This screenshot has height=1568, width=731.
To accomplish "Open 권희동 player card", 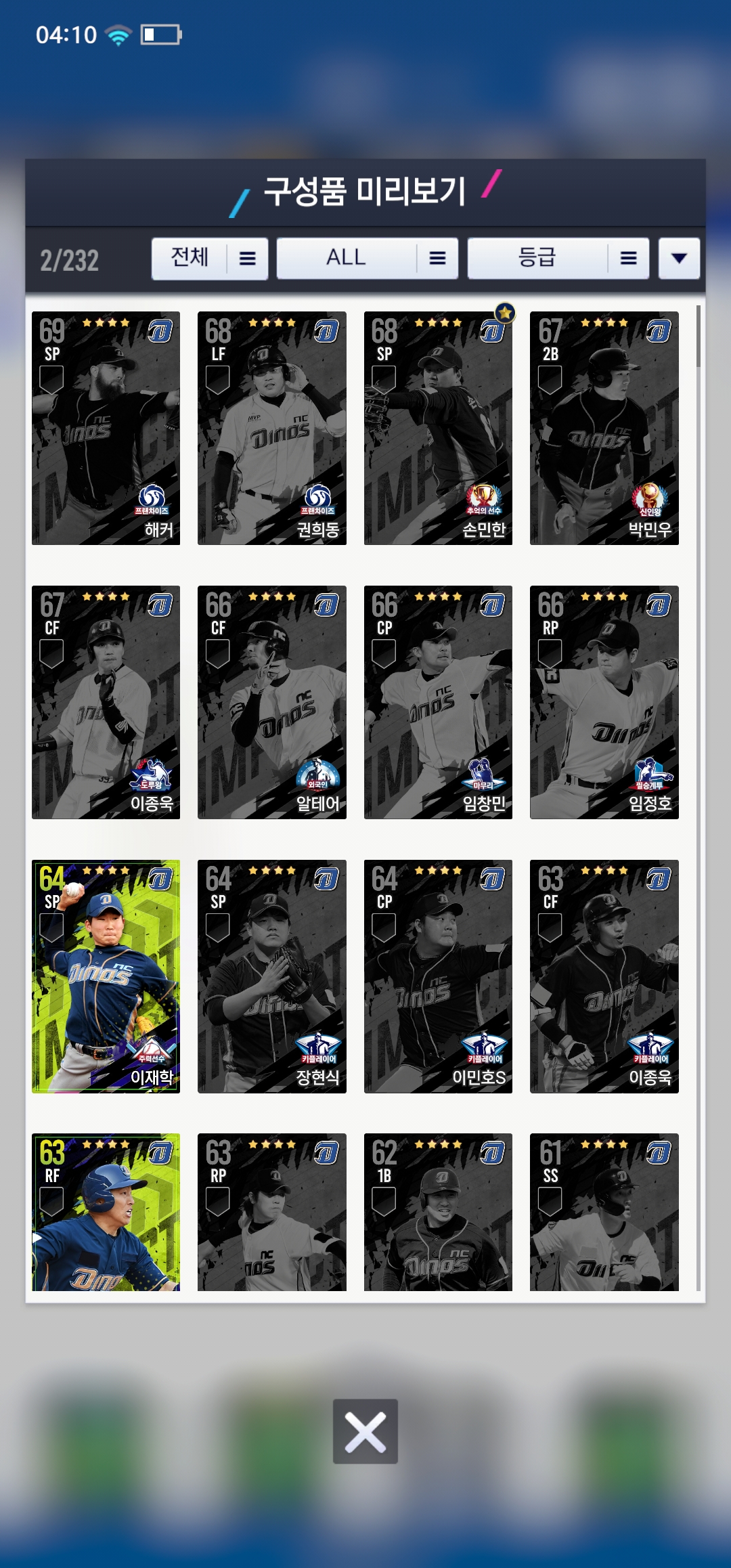I will coord(271,428).
